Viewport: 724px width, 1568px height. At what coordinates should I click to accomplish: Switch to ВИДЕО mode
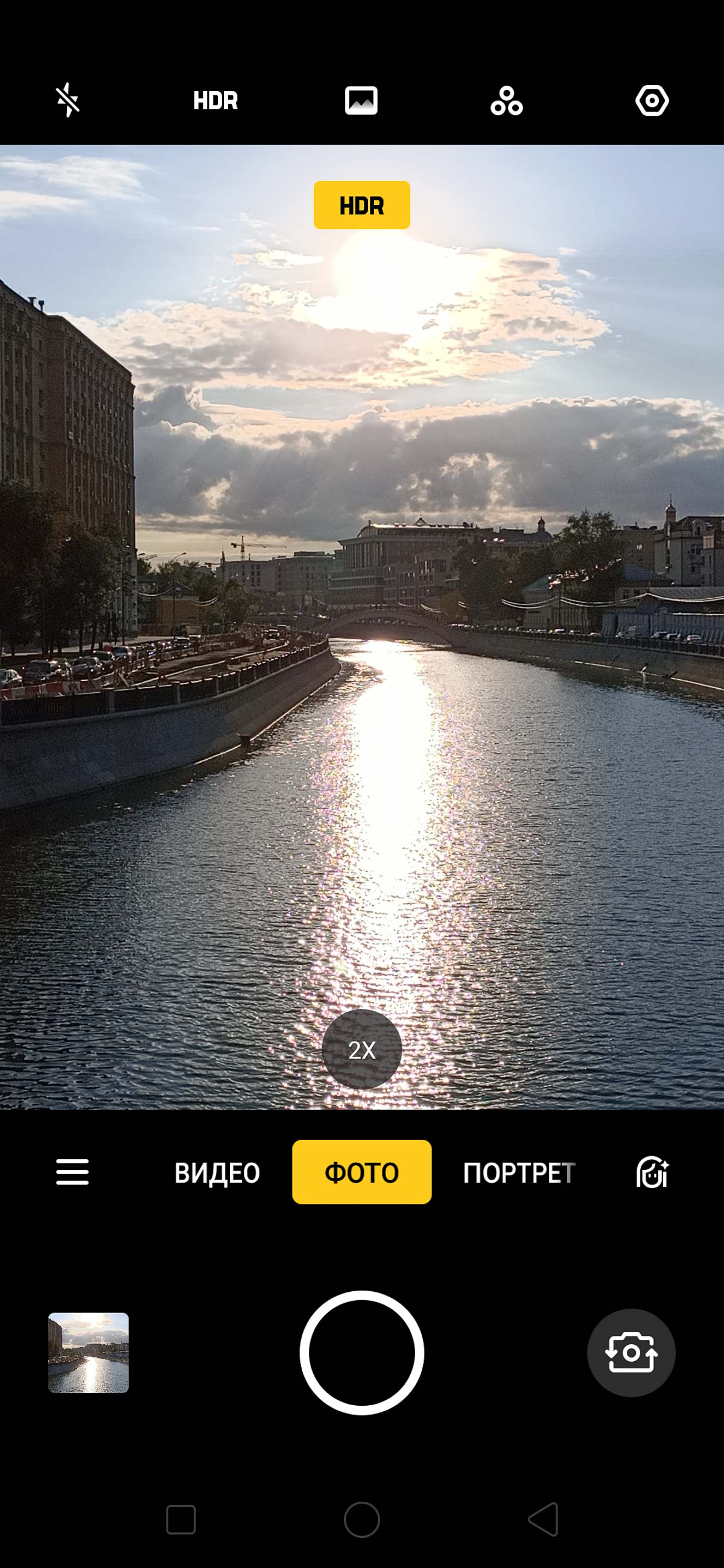point(217,1173)
